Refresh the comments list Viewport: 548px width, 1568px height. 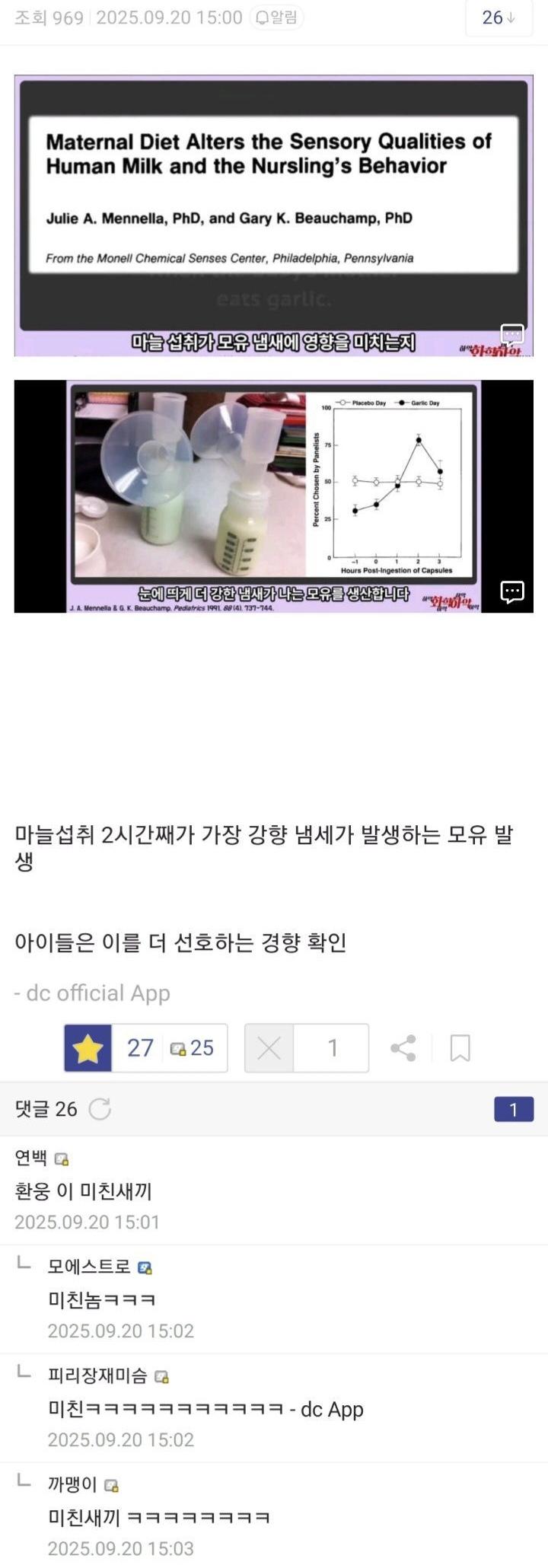pos(100,1109)
